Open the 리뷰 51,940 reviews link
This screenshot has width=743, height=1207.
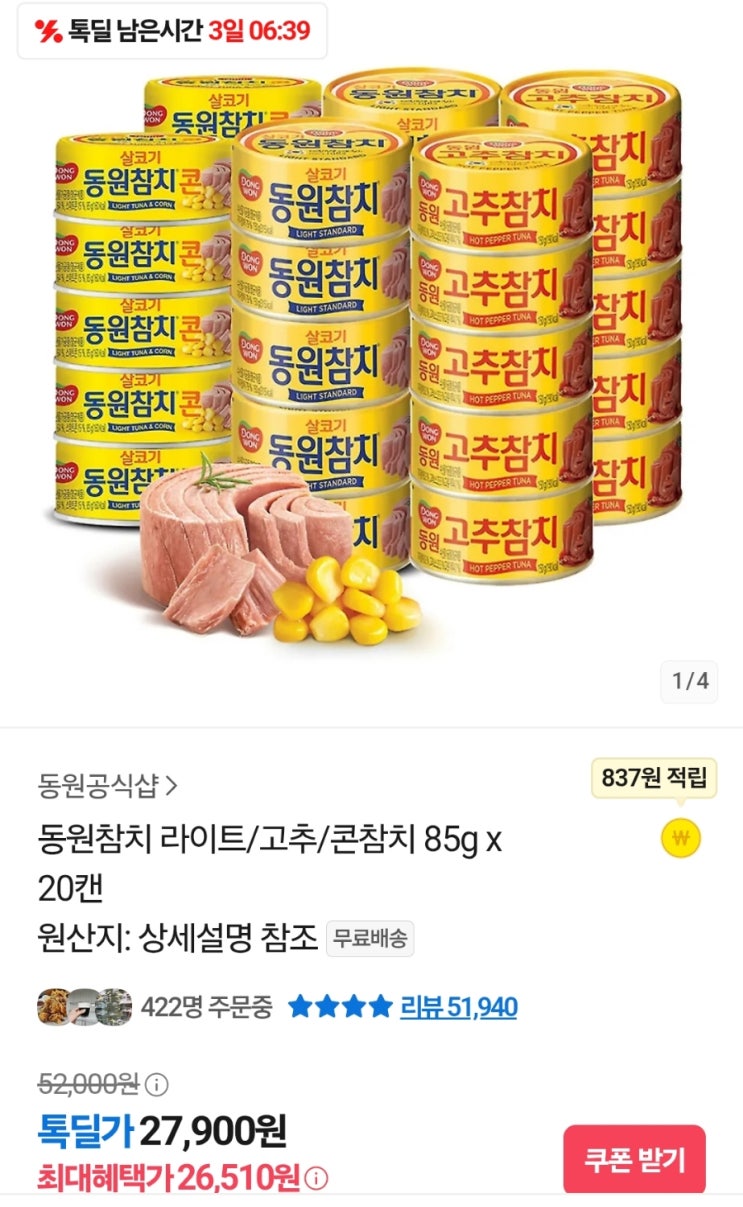(x=458, y=1007)
